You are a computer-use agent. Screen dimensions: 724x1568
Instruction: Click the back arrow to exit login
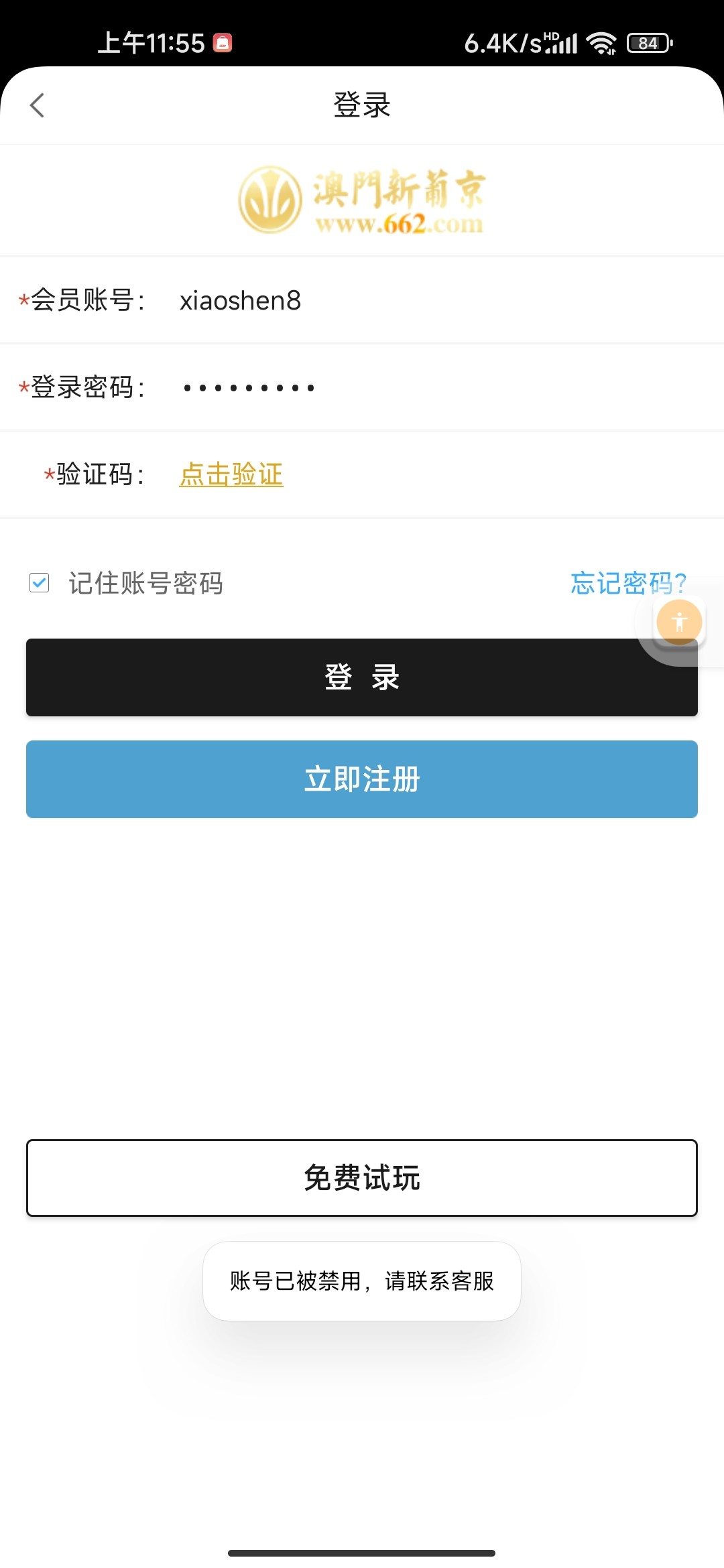[38, 105]
